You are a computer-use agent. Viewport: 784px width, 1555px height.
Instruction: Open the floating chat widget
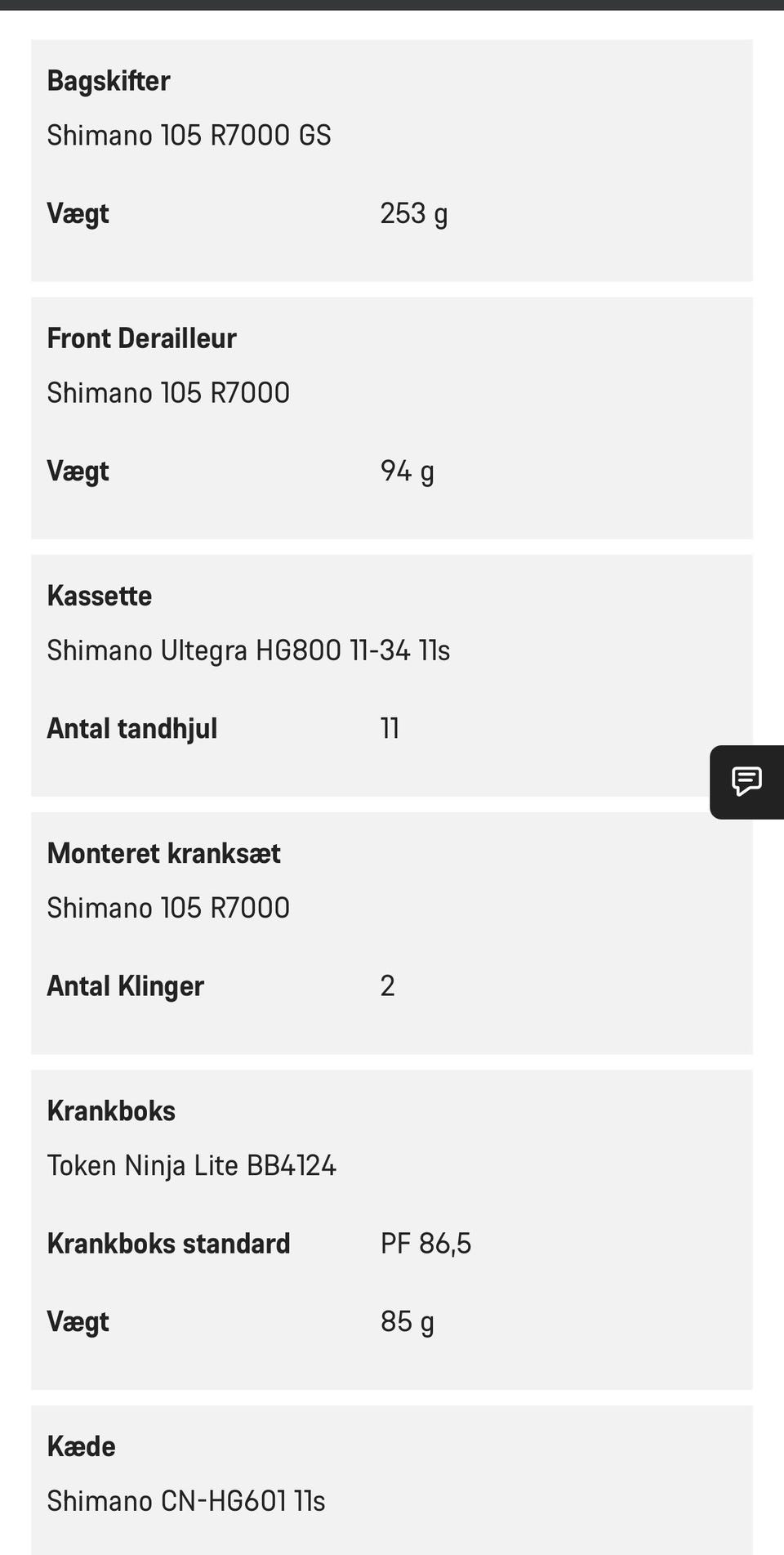[747, 782]
